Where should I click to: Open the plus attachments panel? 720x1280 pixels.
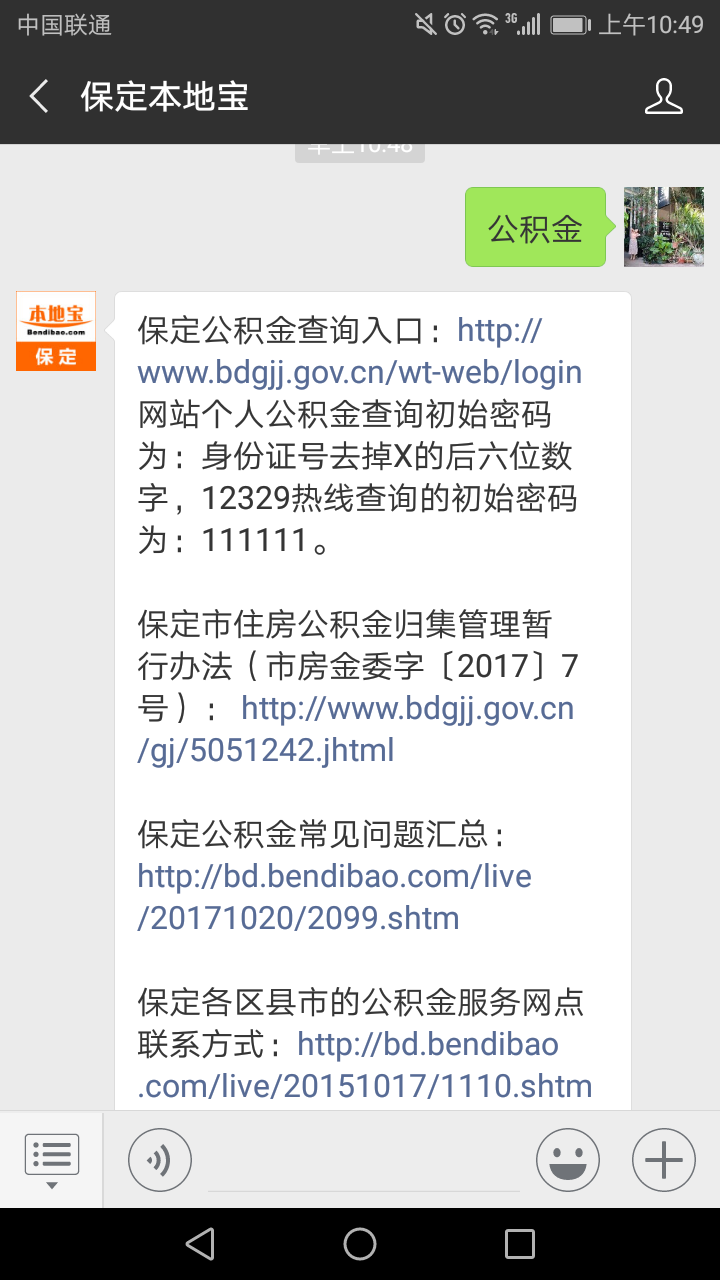pyautogui.click(x=663, y=1160)
